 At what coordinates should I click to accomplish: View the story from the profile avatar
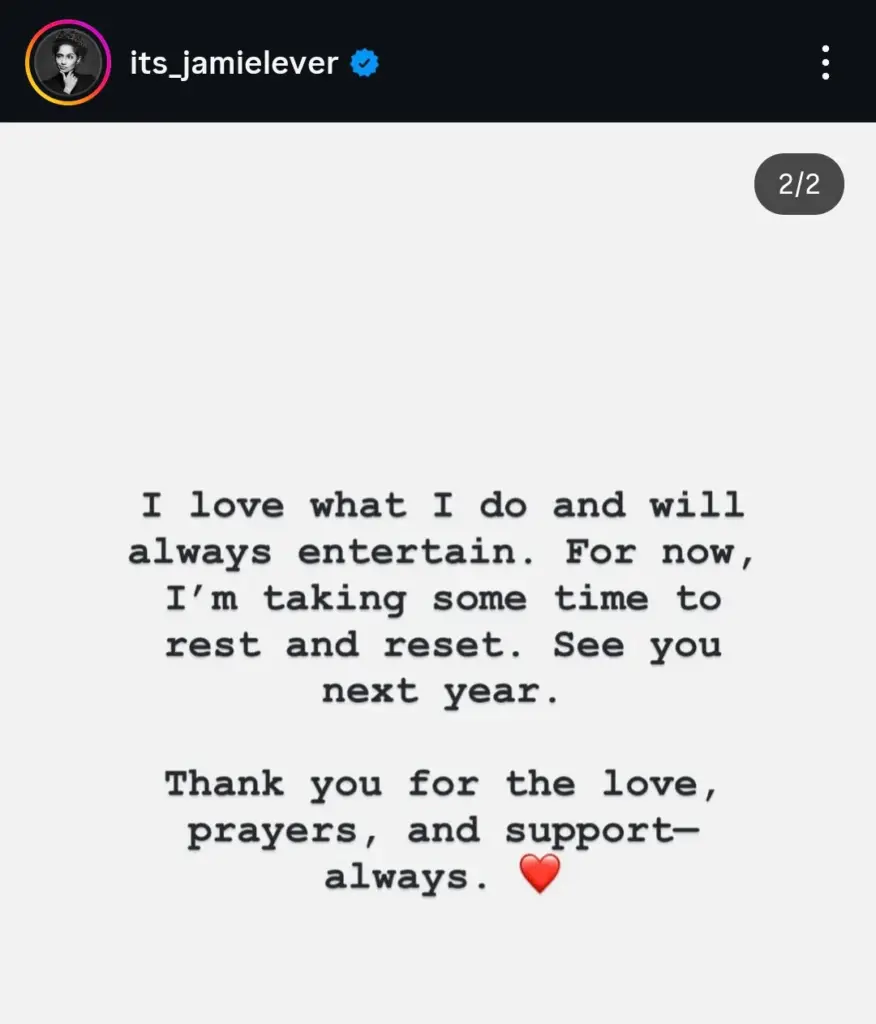[68, 62]
